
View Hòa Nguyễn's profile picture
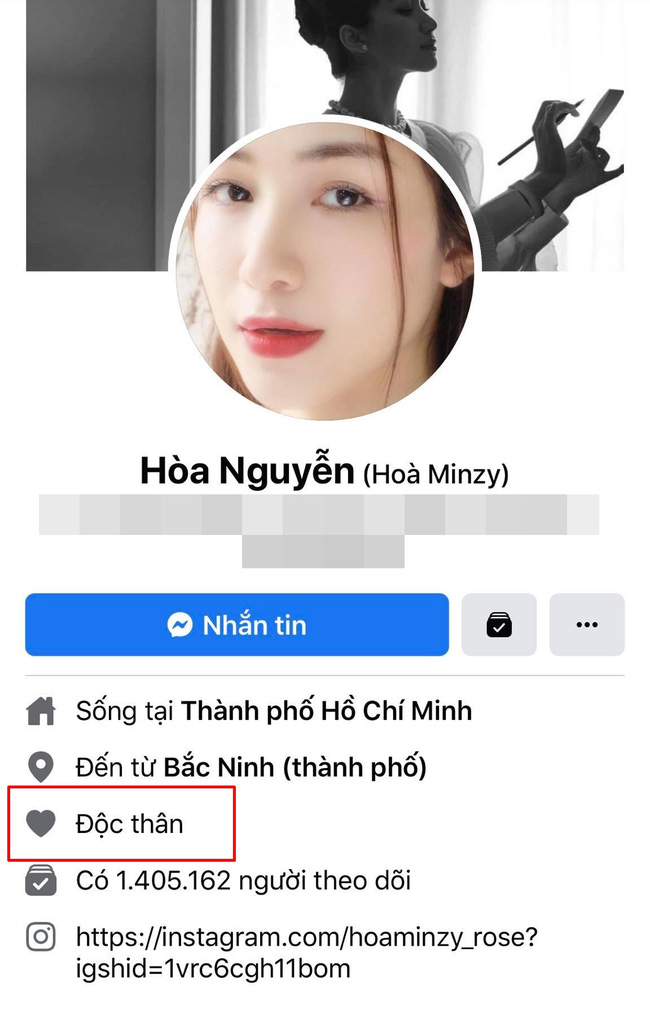[x=324, y=270]
